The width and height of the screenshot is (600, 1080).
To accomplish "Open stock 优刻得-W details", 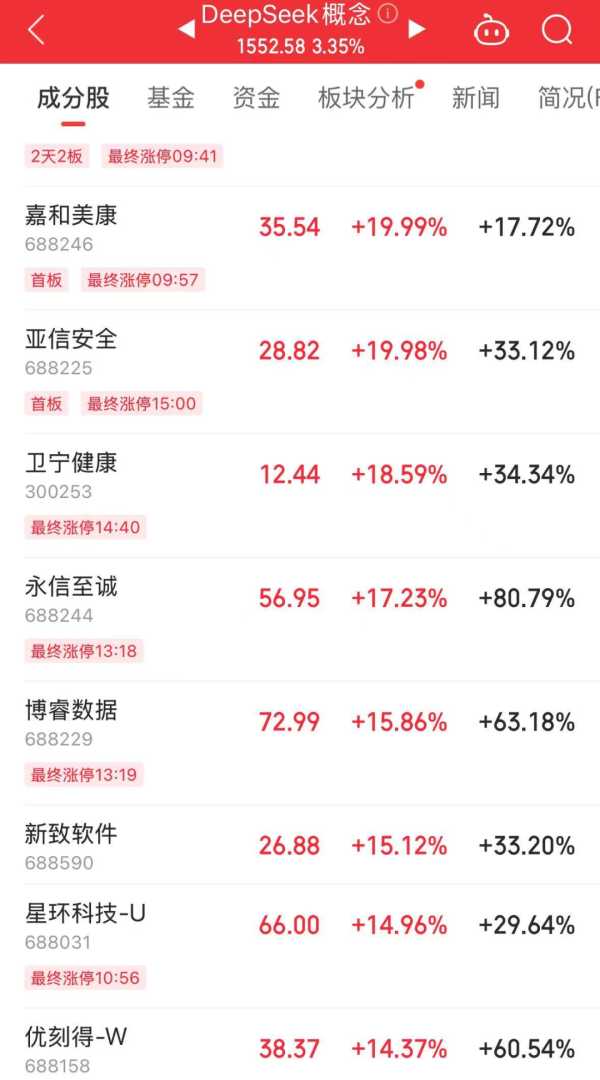I will click(76, 1037).
